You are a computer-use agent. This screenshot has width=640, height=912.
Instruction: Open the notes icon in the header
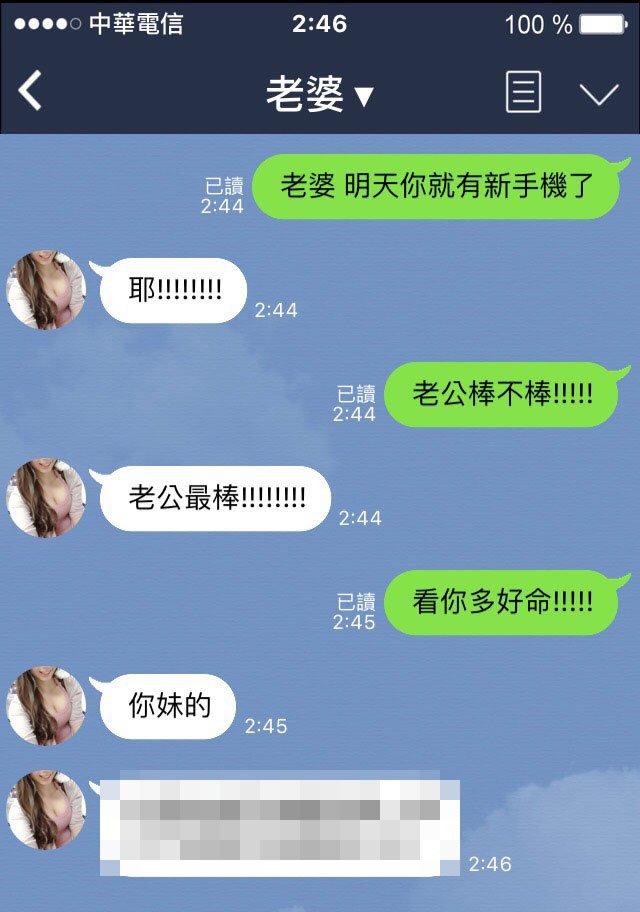tap(522, 92)
